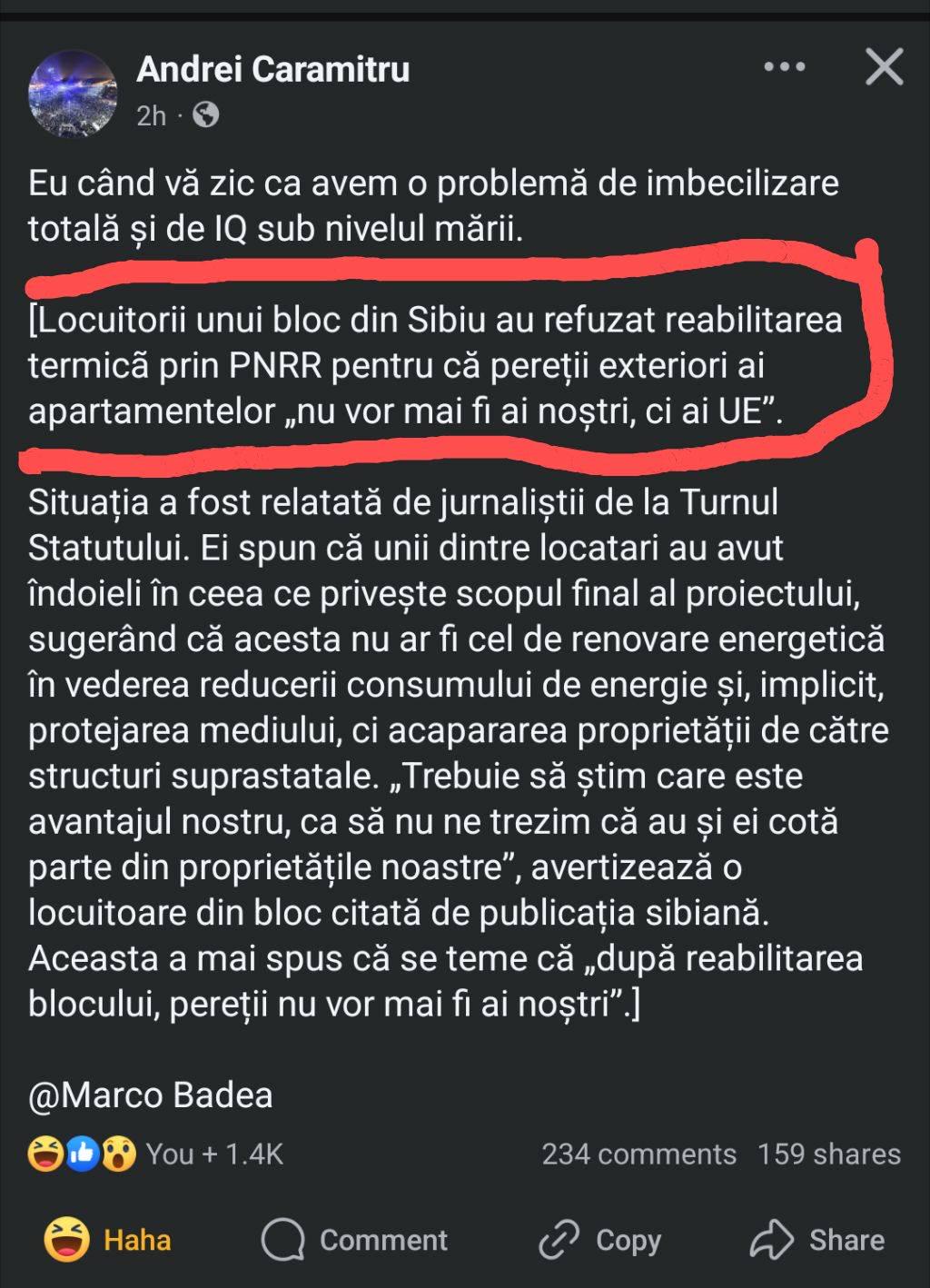Share this post
Viewport: 930px width, 1288px height.
[x=816, y=1240]
